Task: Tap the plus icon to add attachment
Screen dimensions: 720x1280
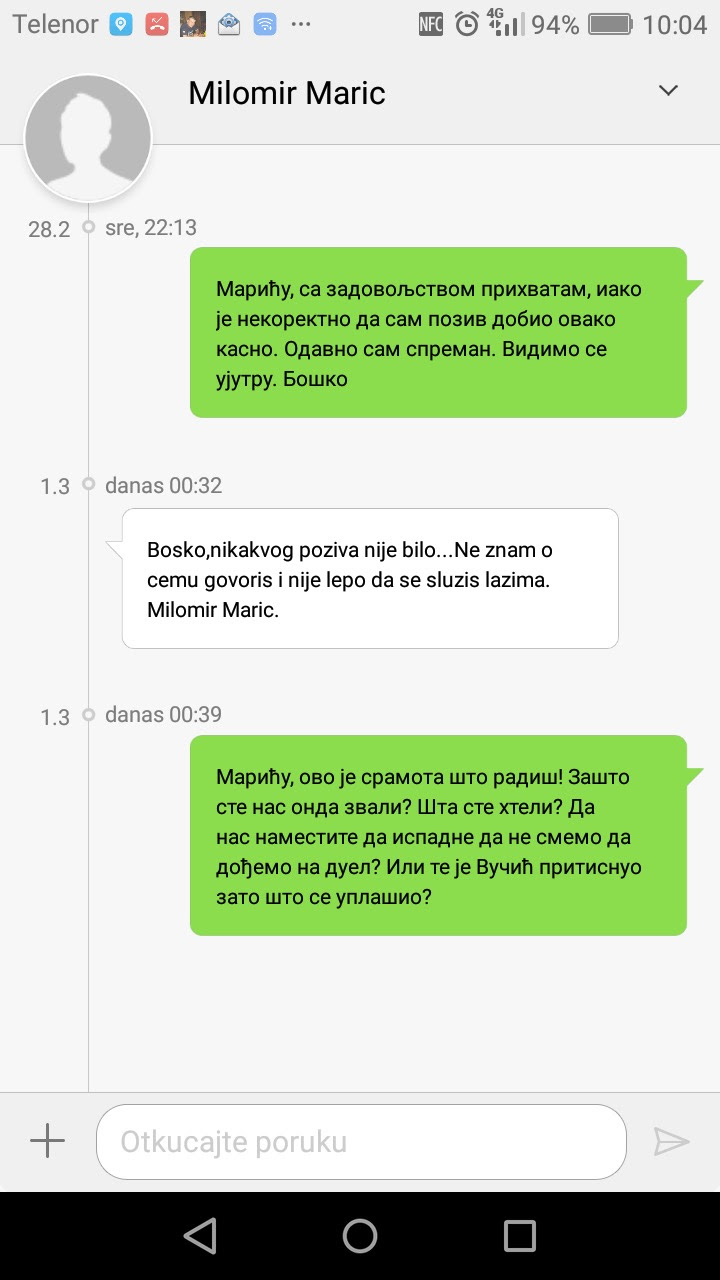Action: [x=47, y=1141]
